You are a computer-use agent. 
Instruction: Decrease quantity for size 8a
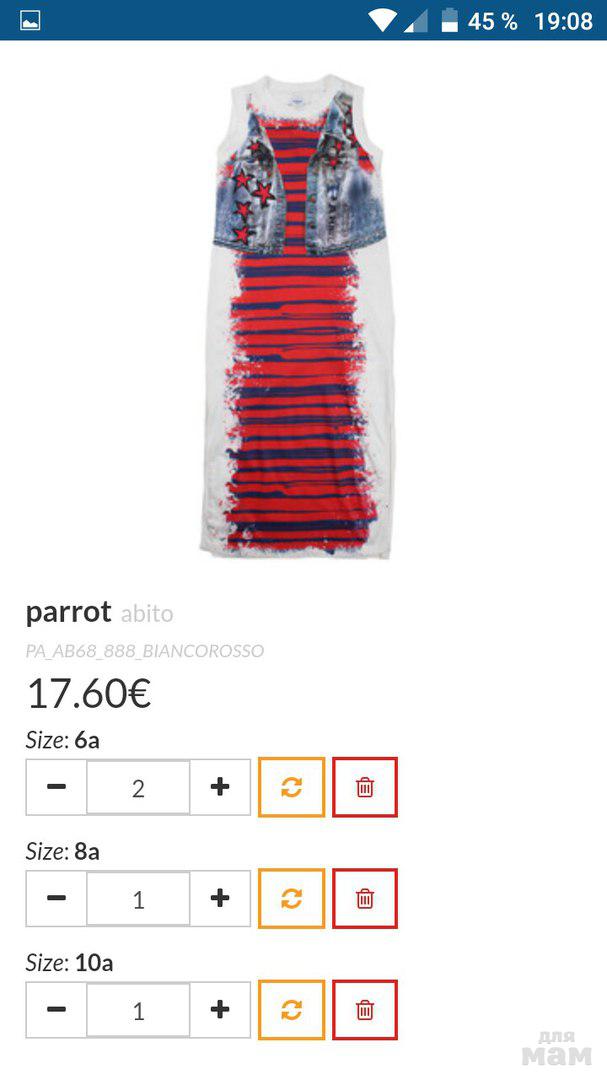pos(57,898)
